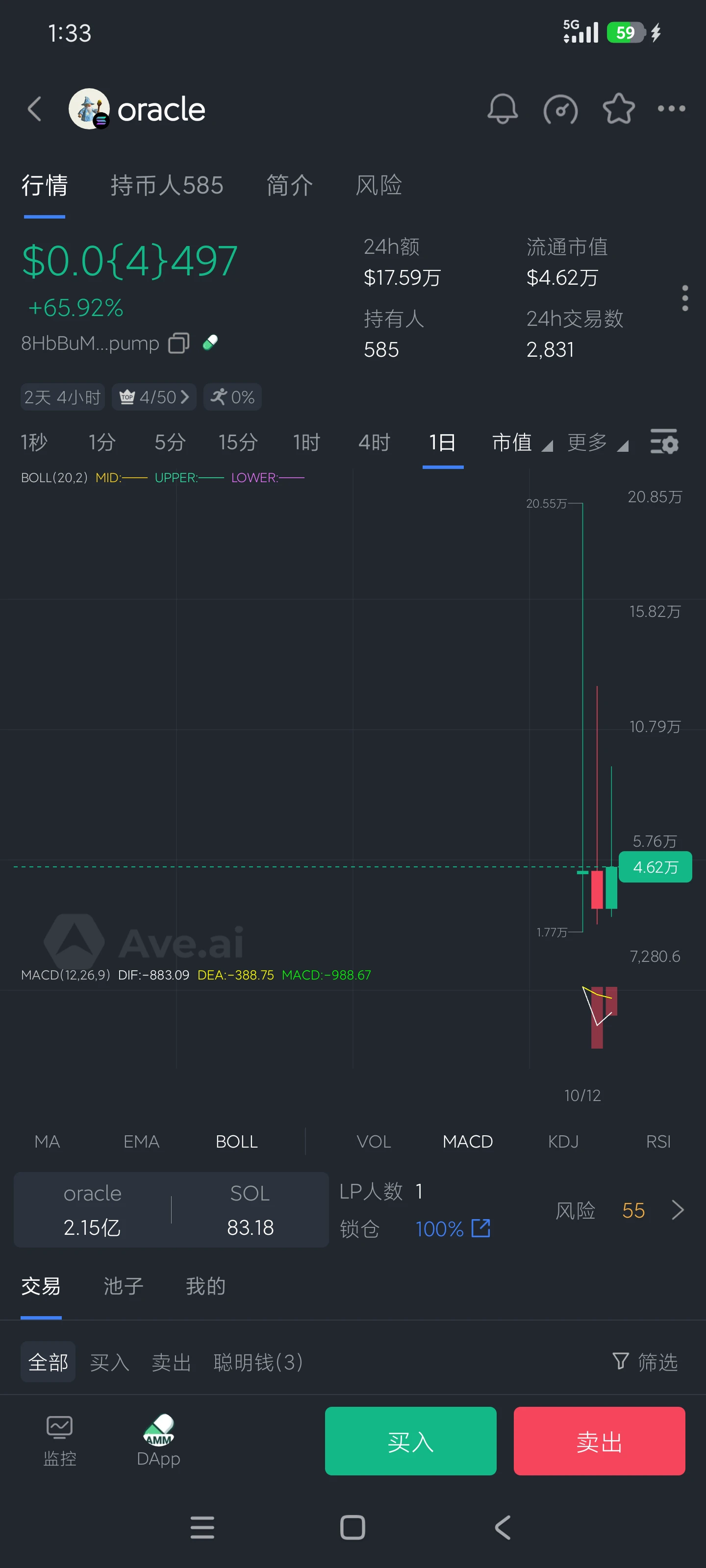Open the 风险 55 details
The height and width of the screenshot is (1568, 706).
pyautogui.click(x=620, y=1210)
